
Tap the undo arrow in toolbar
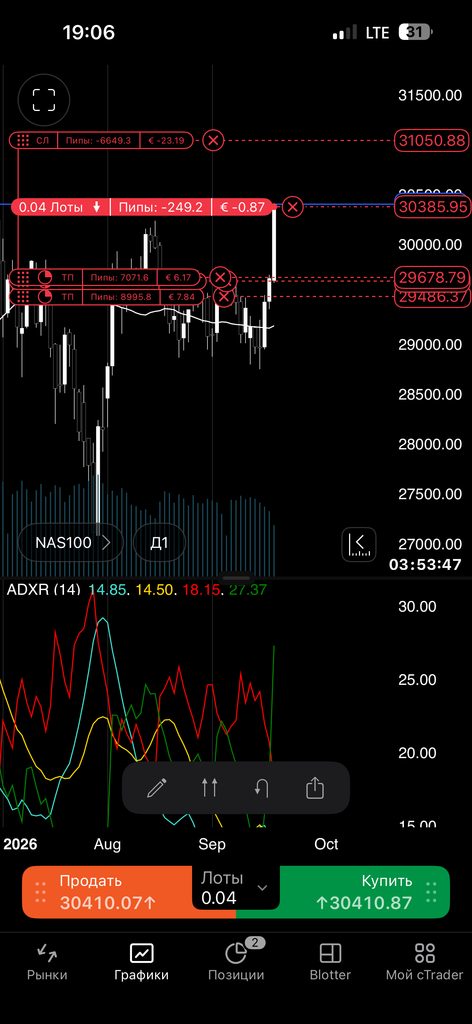click(262, 788)
